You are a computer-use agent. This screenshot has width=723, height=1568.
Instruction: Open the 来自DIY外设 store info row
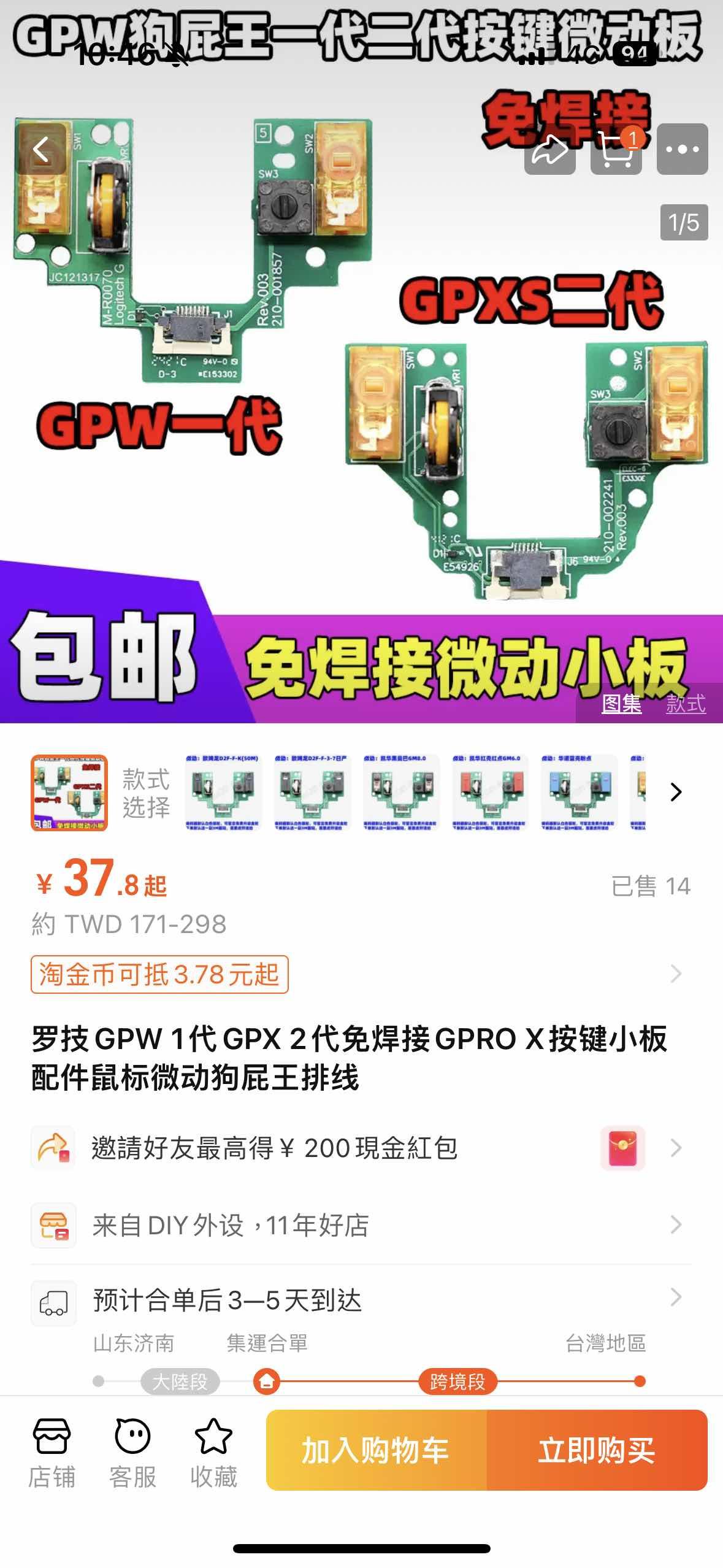361,1225
